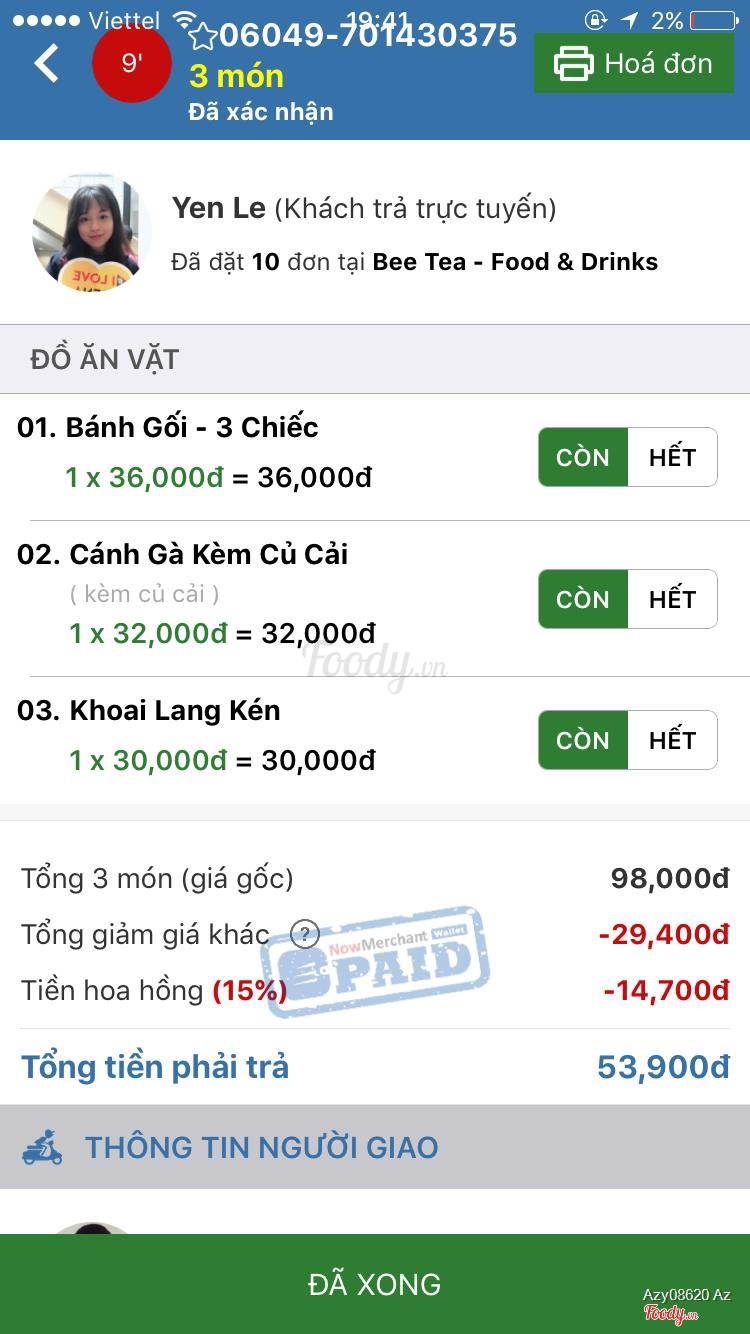Open Yen Le's customer profile photo

pyautogui.click(x=90, y=234)
